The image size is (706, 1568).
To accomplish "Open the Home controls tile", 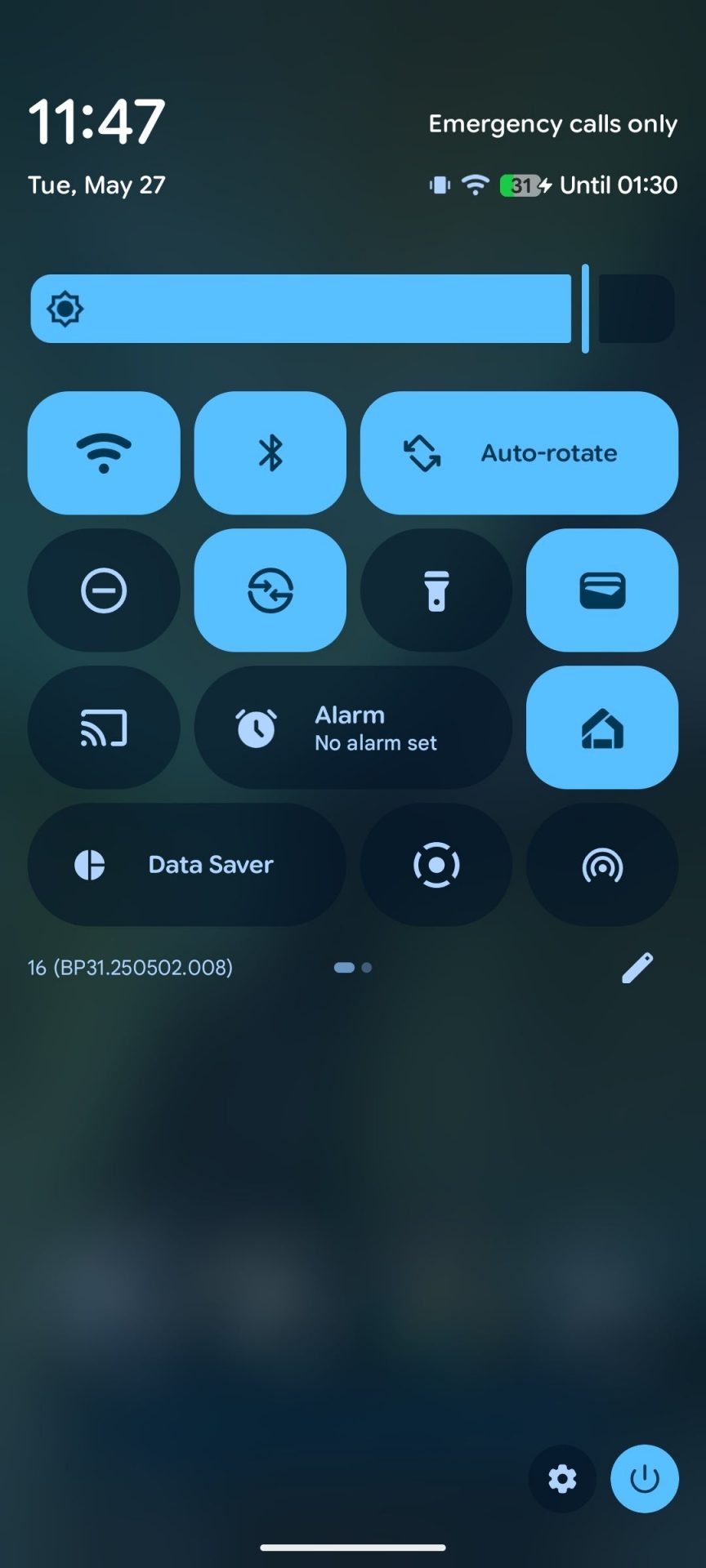I will 602,727.
